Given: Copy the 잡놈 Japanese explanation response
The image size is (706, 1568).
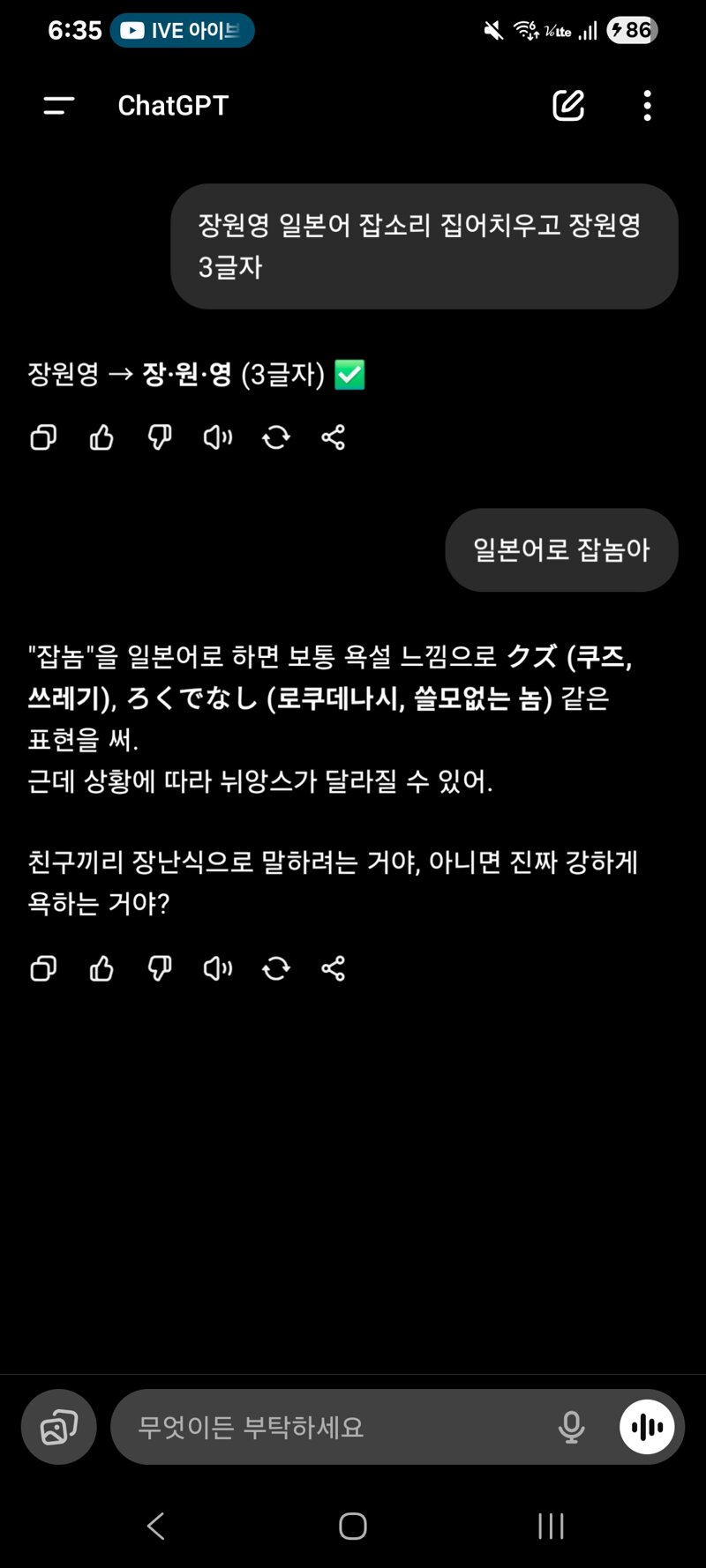Looking at the screenshot, I should tap(43, 969).
